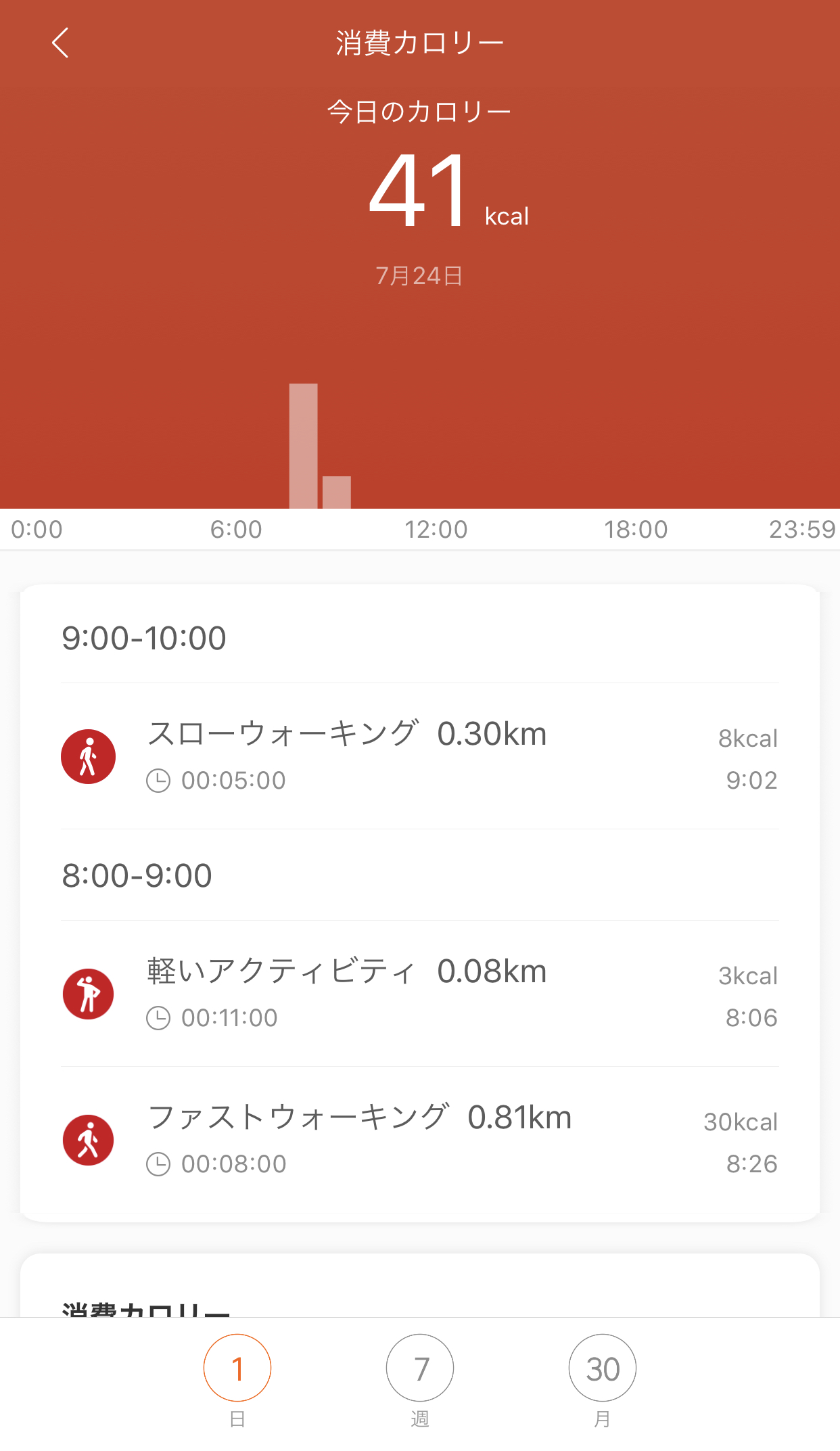This screenshot has height=1451, width=840.
Task: Open the ファストウォーキング 0.81km entry
Action: (420, 1140)
